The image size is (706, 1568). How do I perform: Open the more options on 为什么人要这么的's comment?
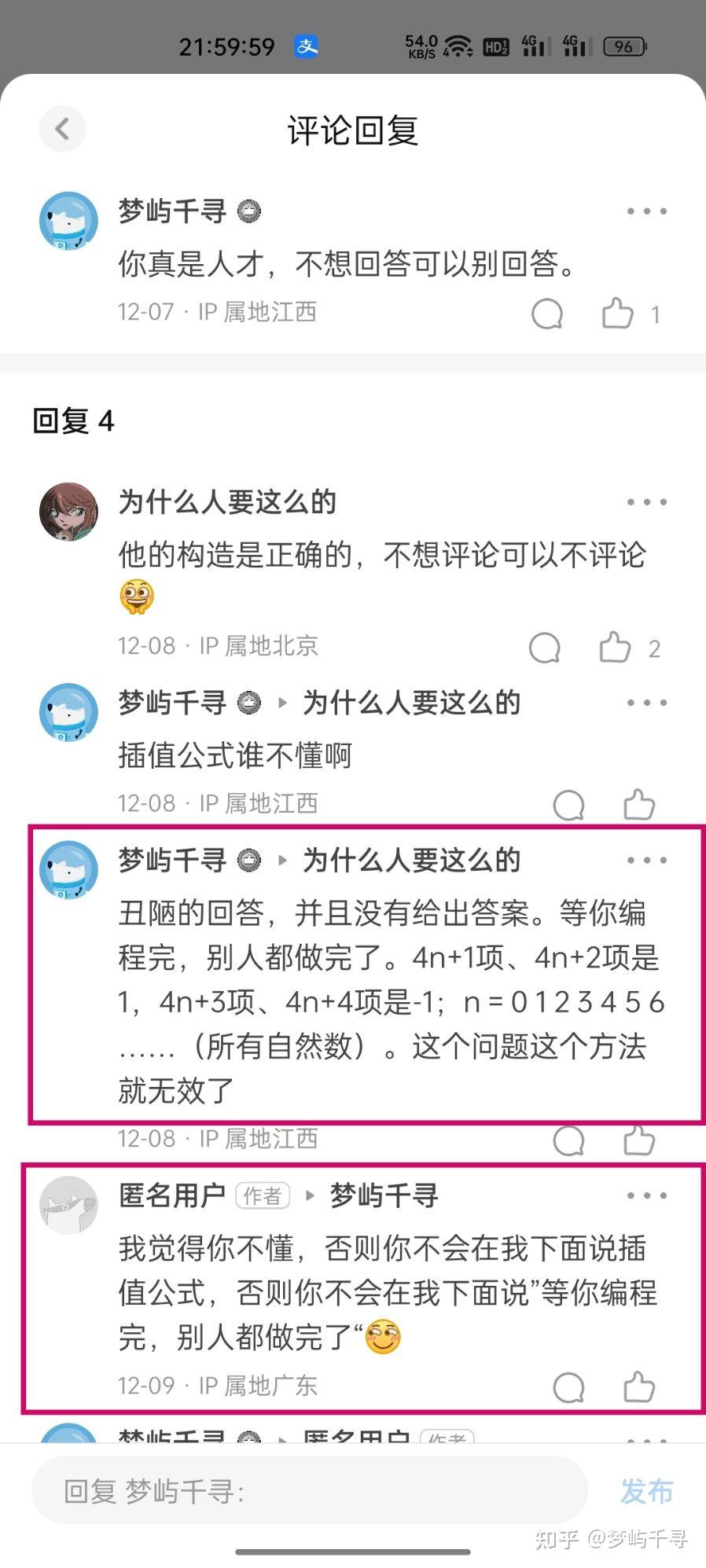[646, 502]
